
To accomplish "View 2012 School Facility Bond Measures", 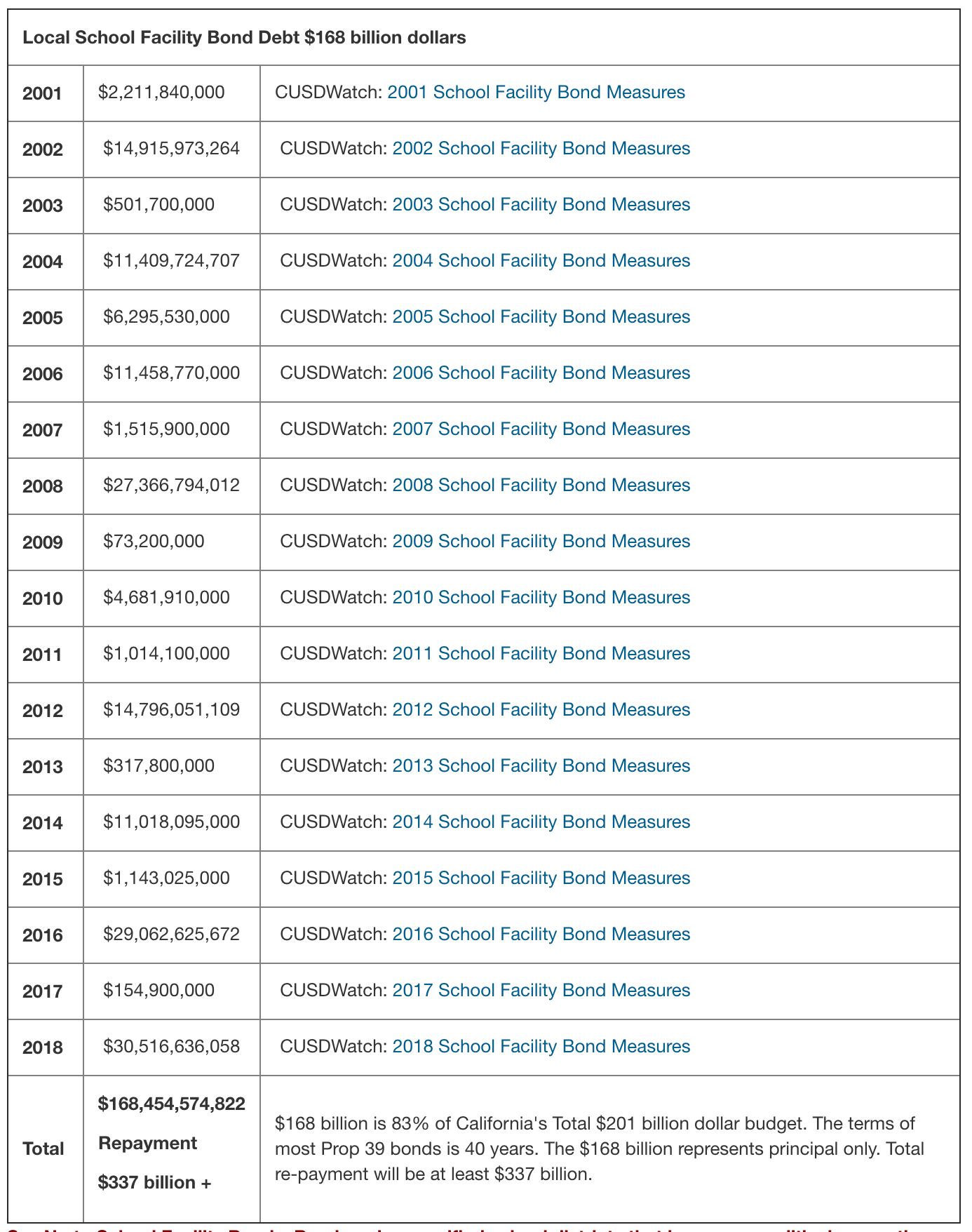I will point(541,710).
